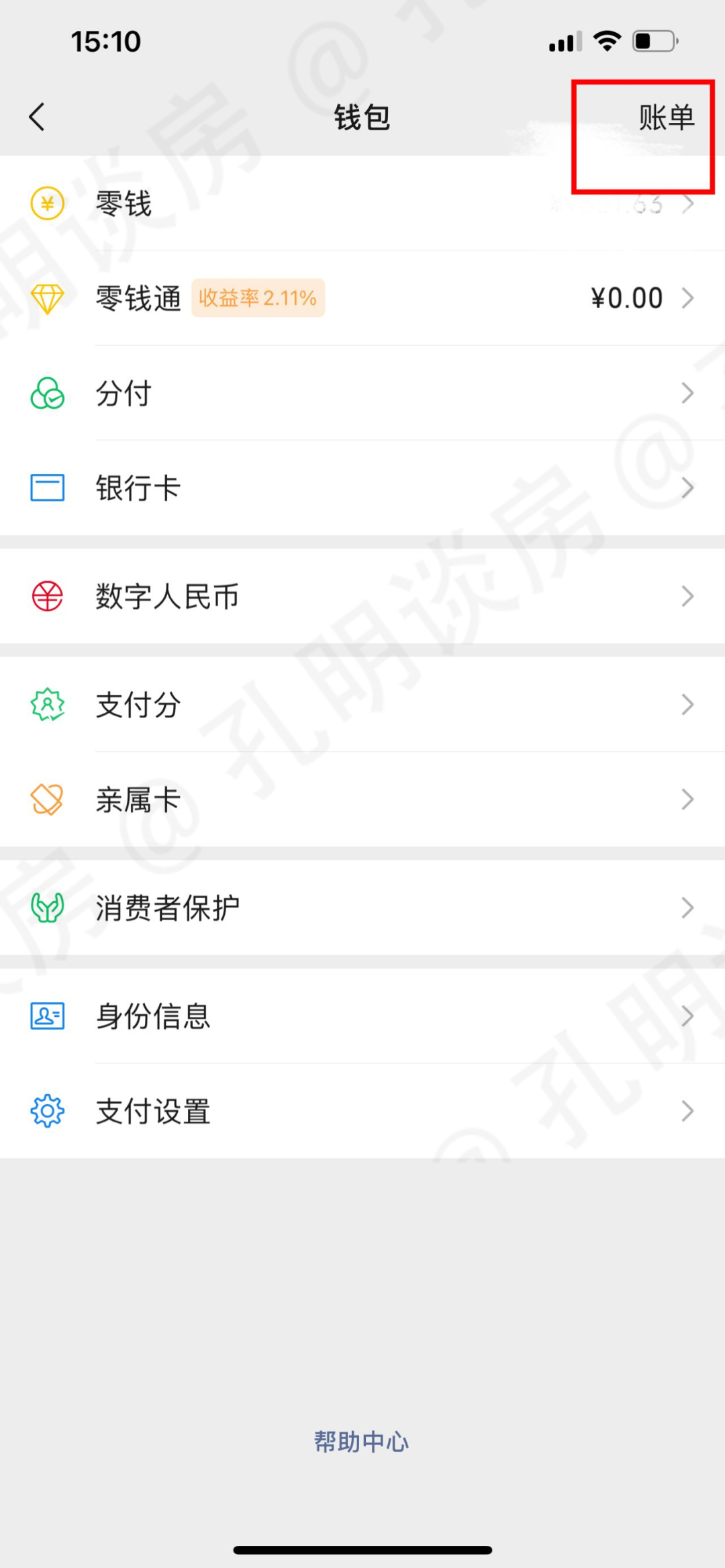Screen dimensions: 725x1568
Task: Select the 零钱通 diamond icon
Action: tap(46, 298)
